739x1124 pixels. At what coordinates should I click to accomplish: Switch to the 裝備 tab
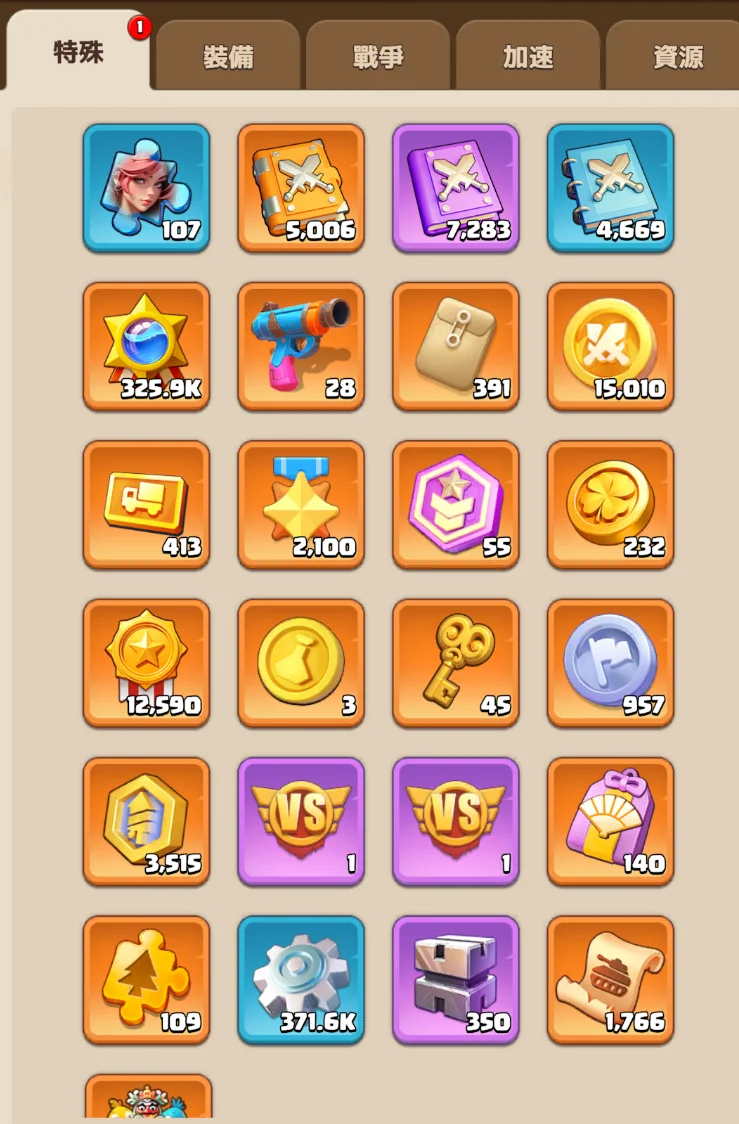pyautogui.click(x=228, y=57)
